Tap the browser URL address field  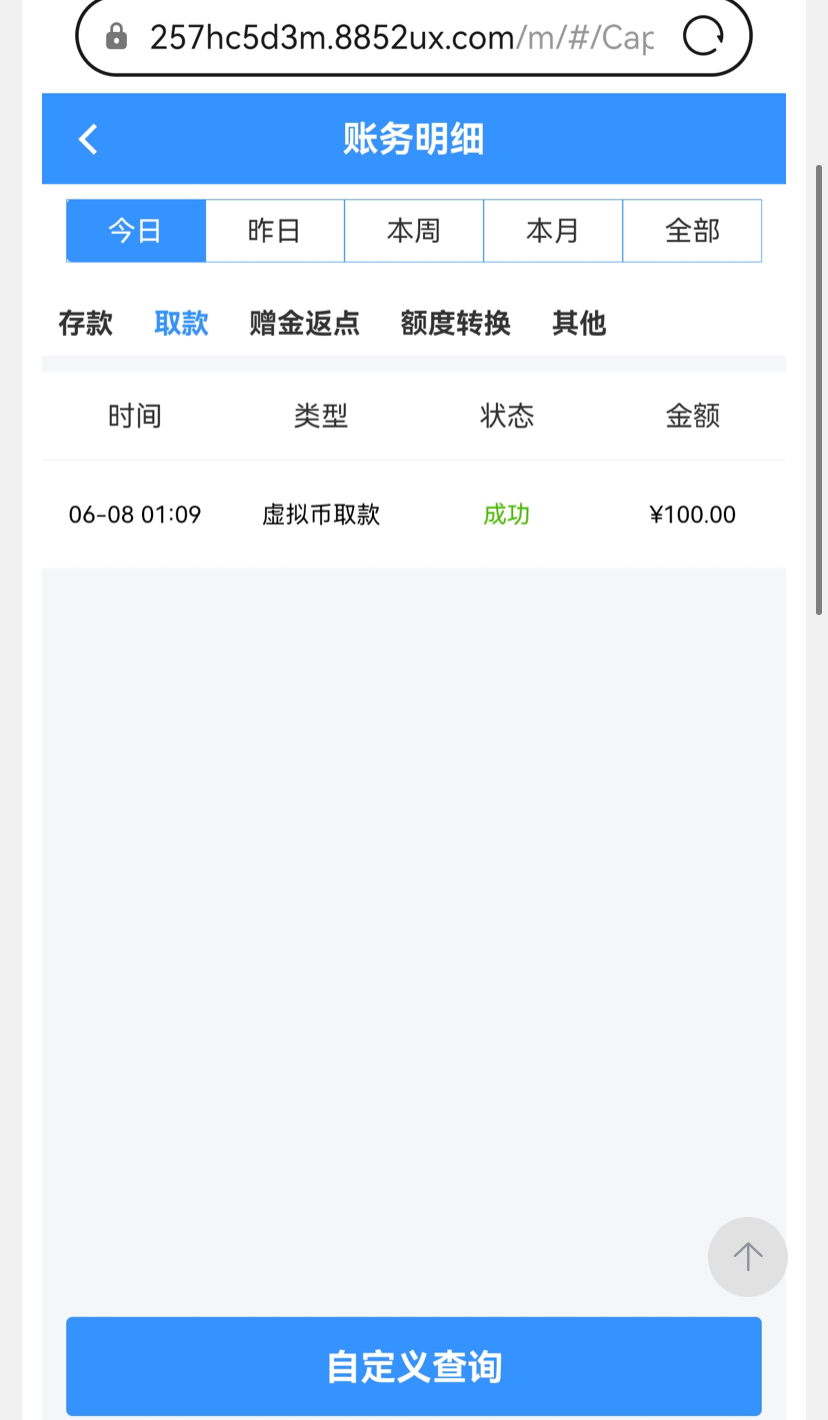(400, 37)
